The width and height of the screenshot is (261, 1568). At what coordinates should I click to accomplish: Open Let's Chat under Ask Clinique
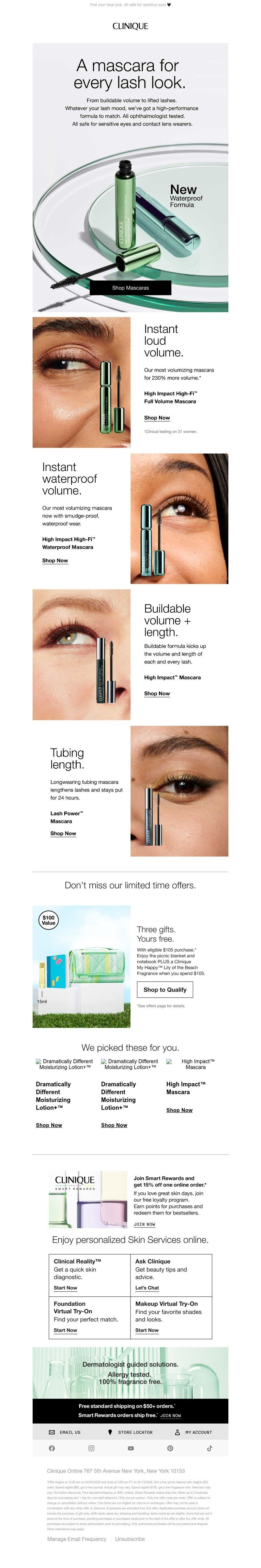[x=146, y=1288]
